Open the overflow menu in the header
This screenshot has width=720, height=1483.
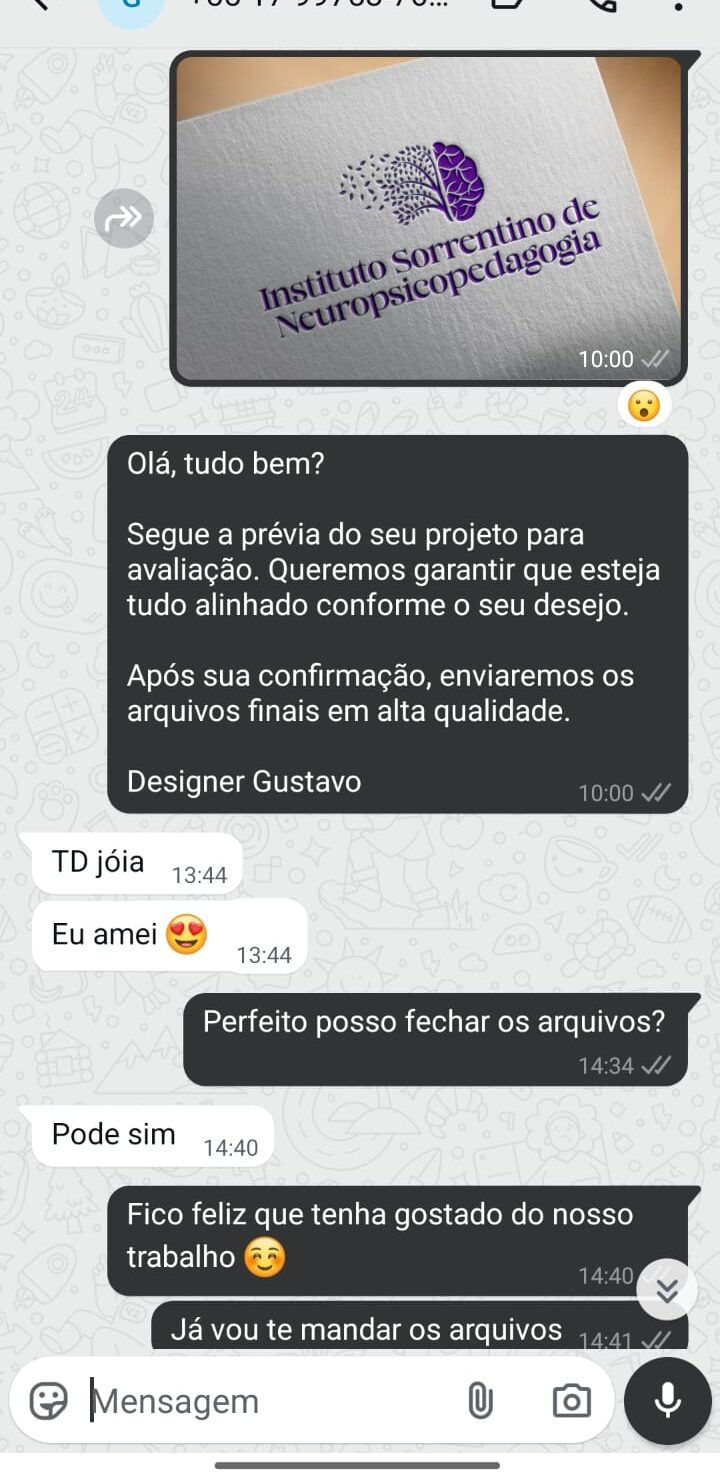pos(680,5)
